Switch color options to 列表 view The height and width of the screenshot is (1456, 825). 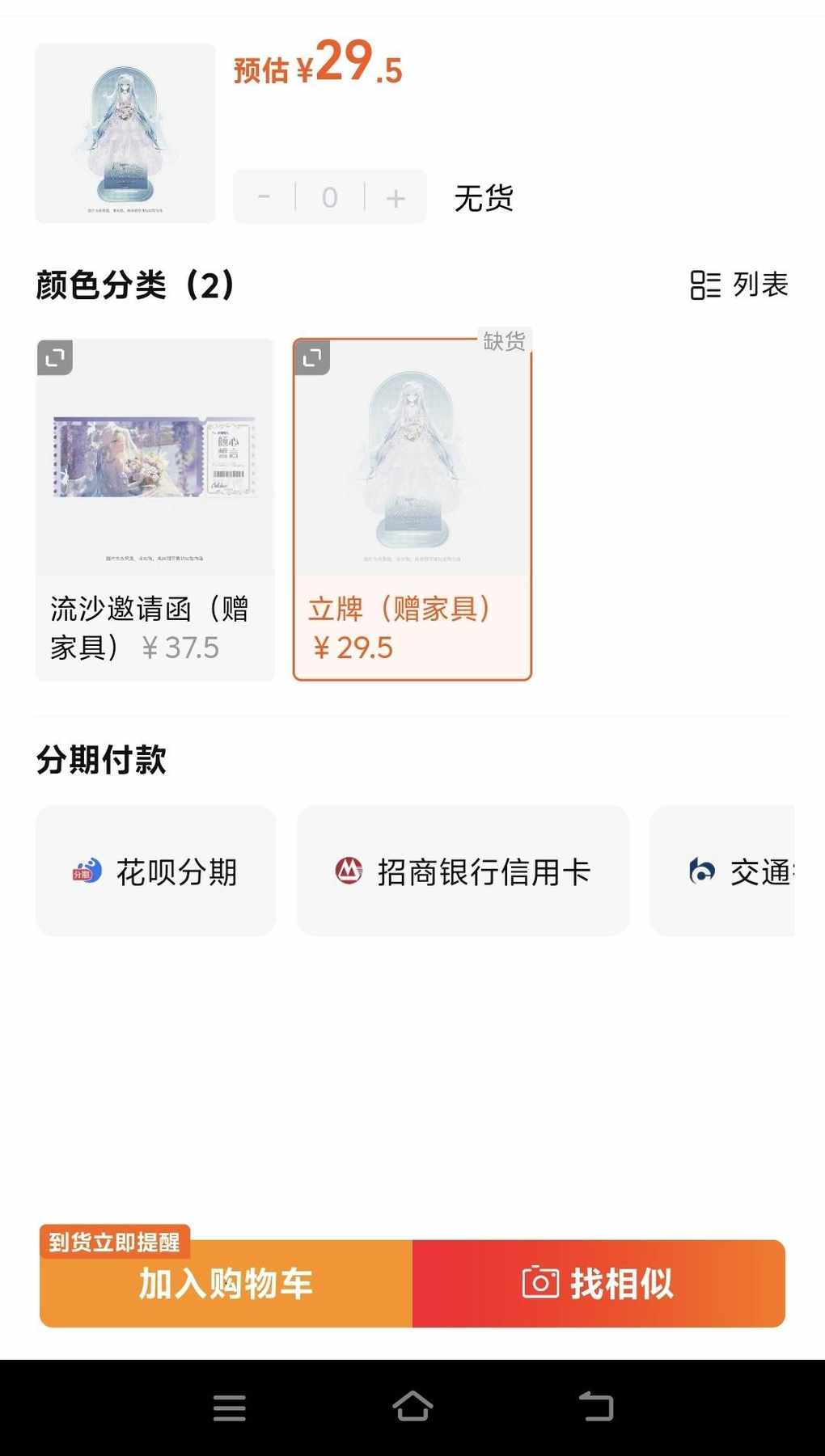click(739, 285)
